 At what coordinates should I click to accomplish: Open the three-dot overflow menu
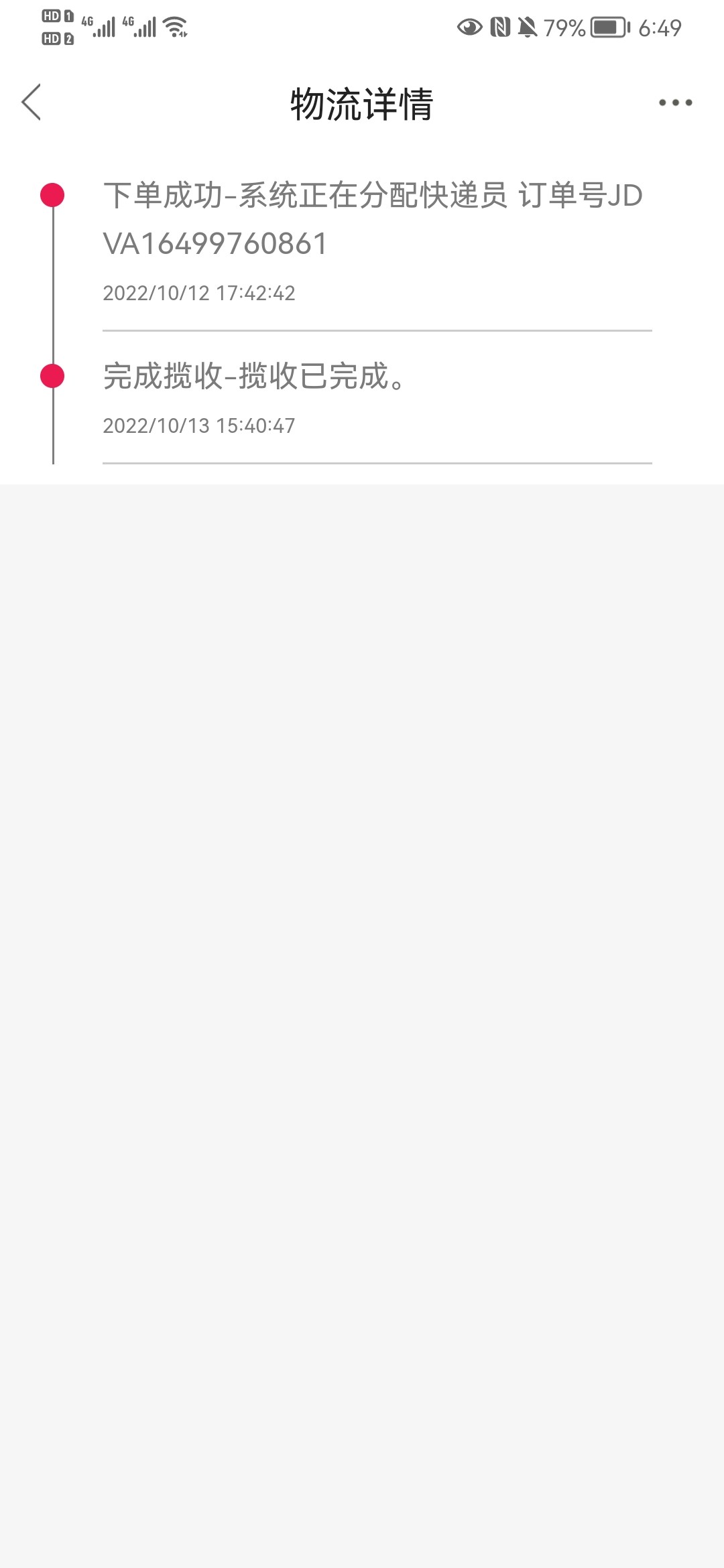[675, 103]
